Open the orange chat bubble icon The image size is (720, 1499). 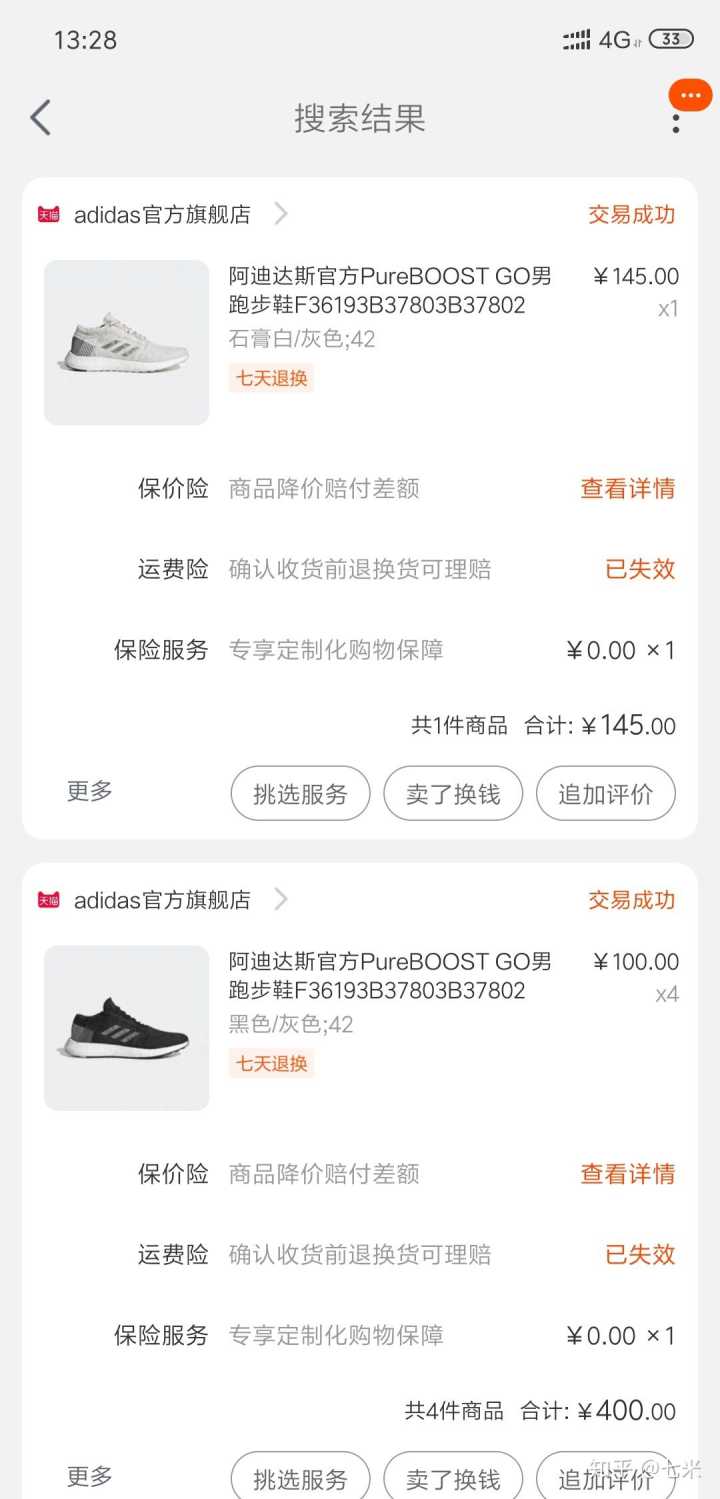click(690, 96)
